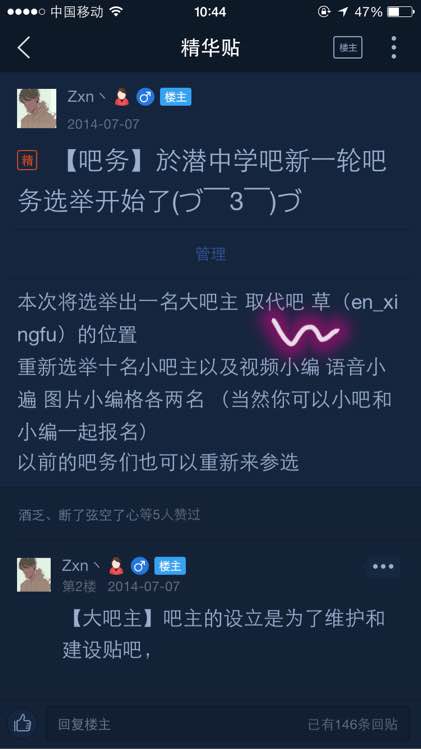The image size is (421, 750).
Task: Open Zxn's avatar on the 第2楼 reply
Action: coord(34,575)
